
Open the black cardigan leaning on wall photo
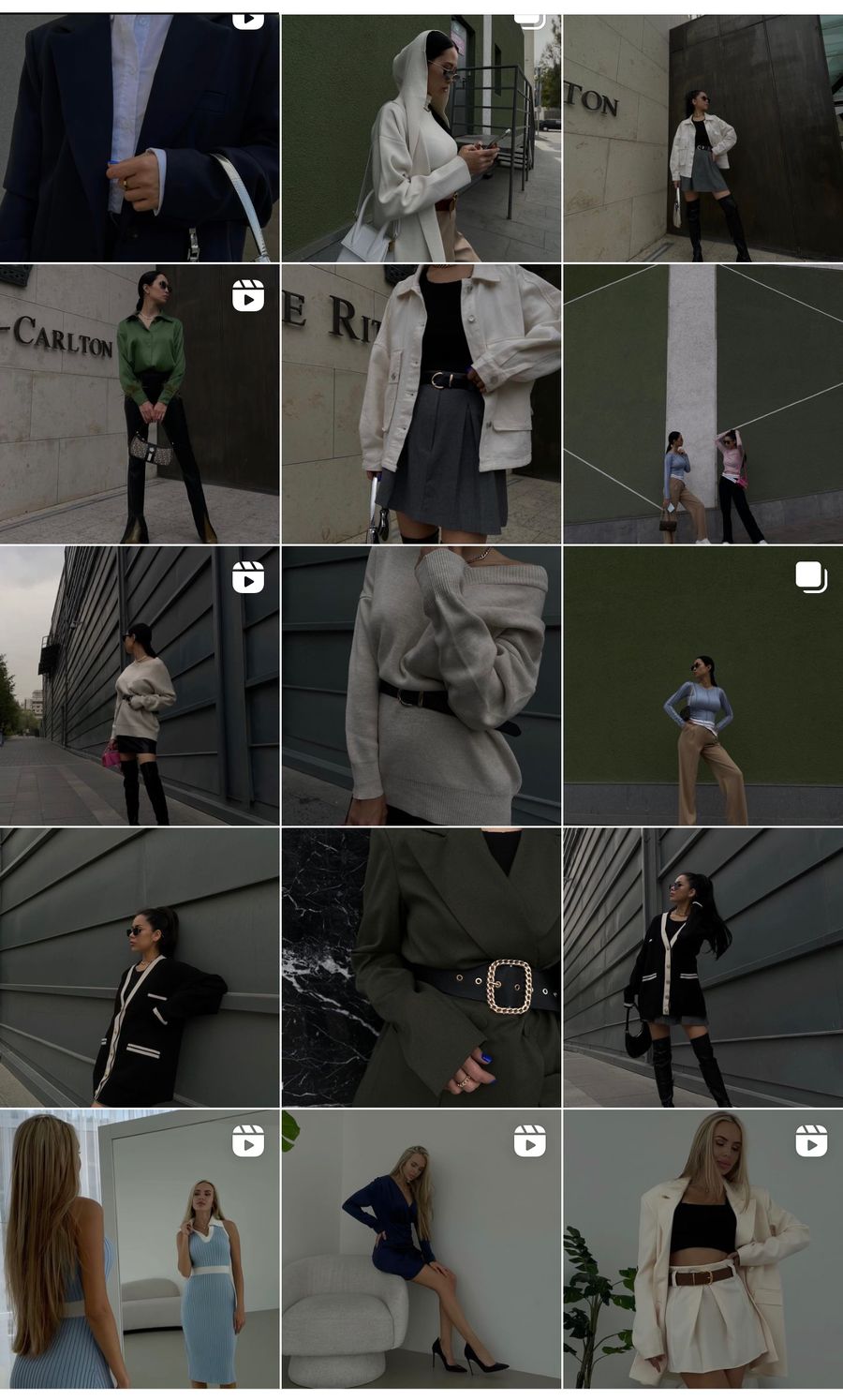(x=140, y=968)
